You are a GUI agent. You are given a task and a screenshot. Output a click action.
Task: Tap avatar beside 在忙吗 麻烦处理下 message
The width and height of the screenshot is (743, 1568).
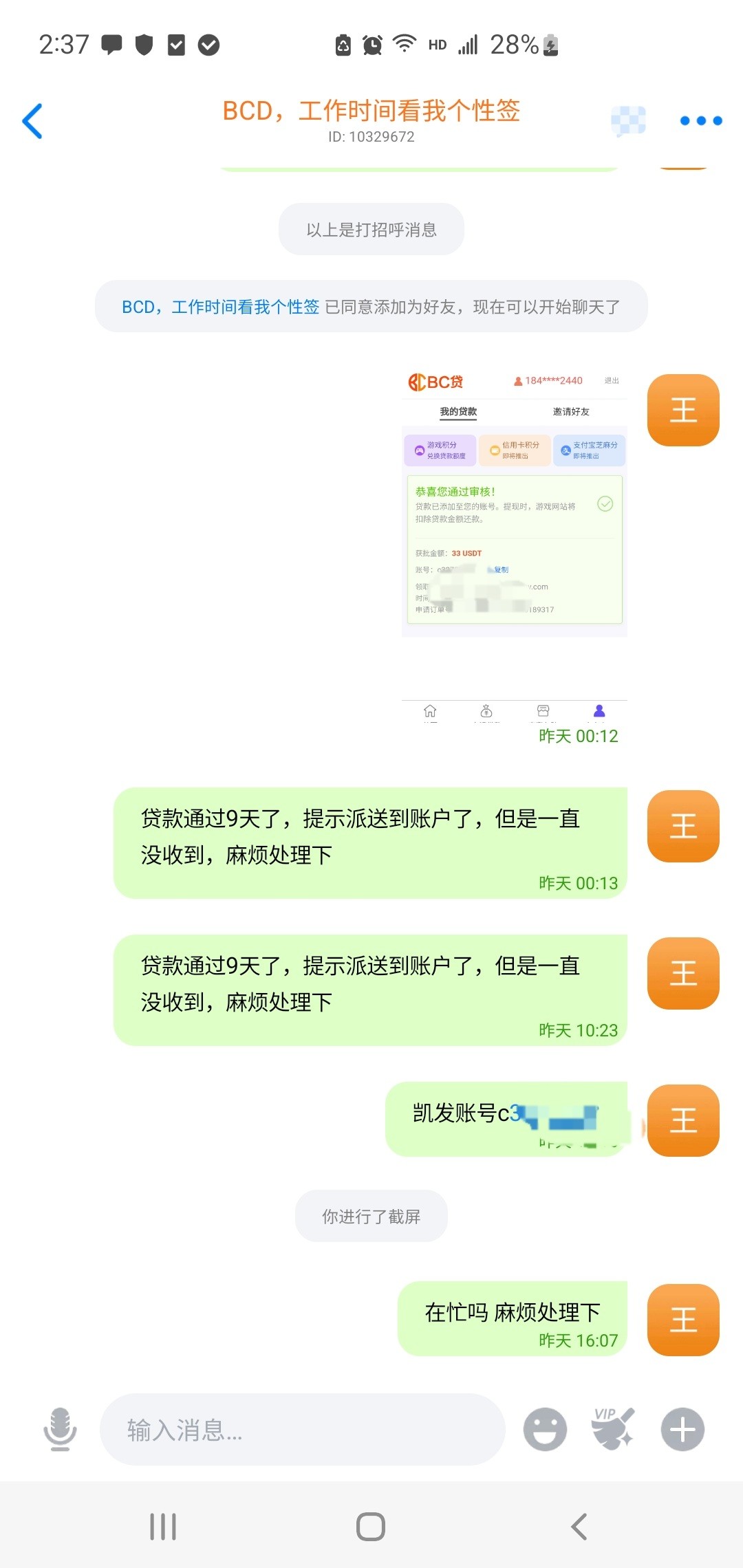[683, 1320]
